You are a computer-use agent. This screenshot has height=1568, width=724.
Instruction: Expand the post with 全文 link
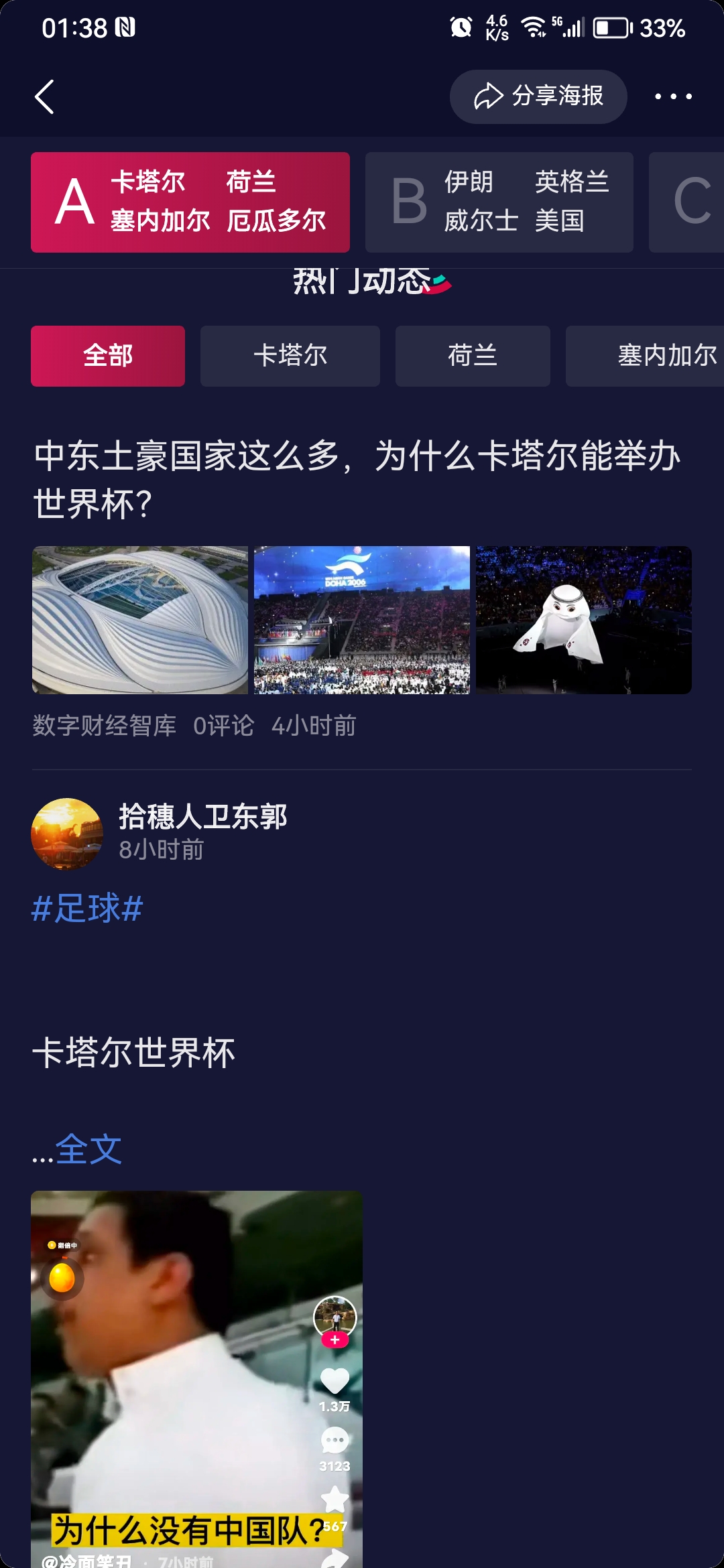[88, 1150]
